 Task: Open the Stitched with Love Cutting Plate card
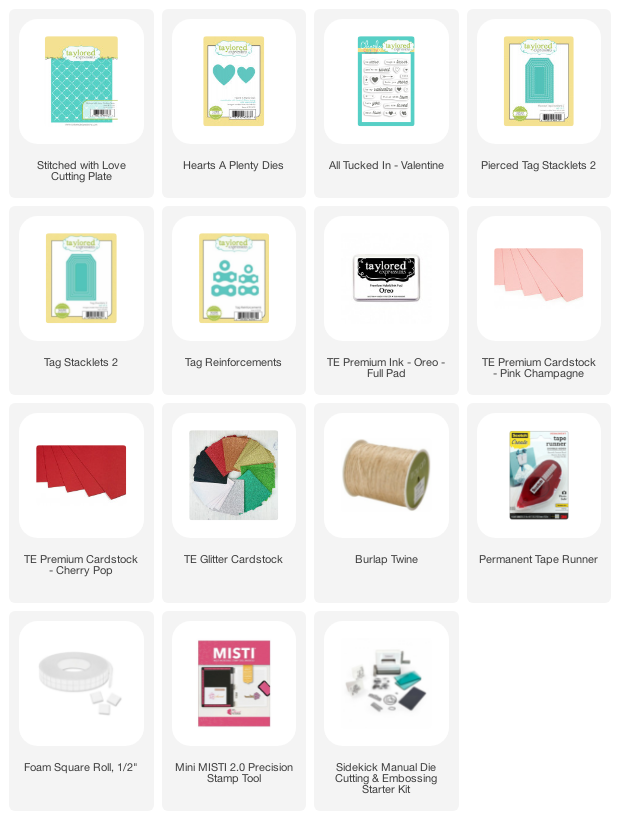click(81, 82)
